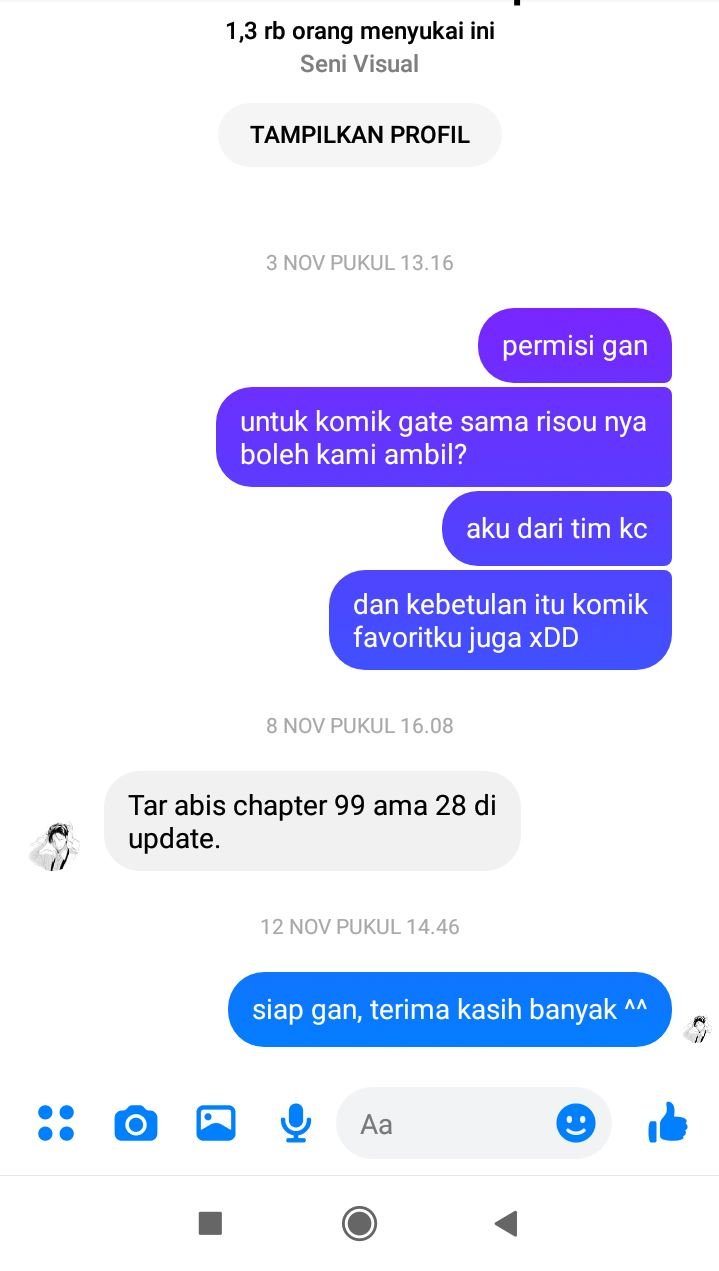Viewport: 719px width, 1271px height.
Task: Open the camera to take a photo
Action: (136, 1123)
